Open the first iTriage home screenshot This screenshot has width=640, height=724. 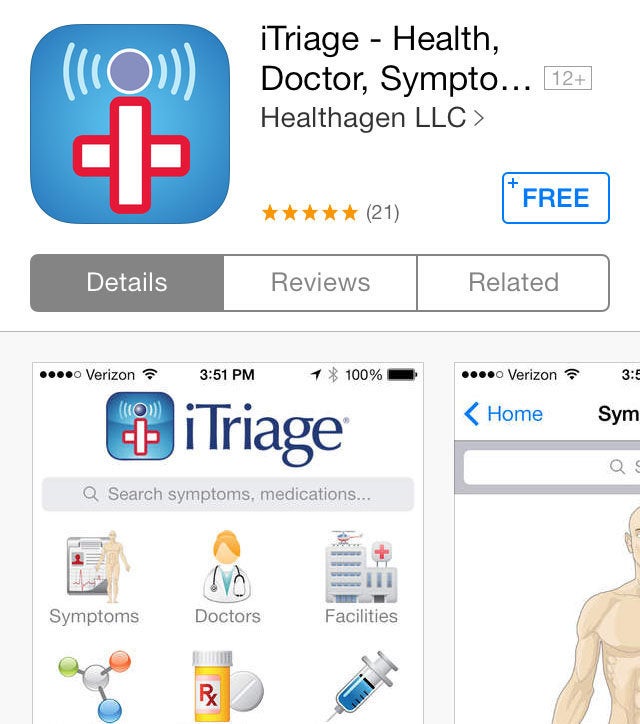[x=228, y=540]
